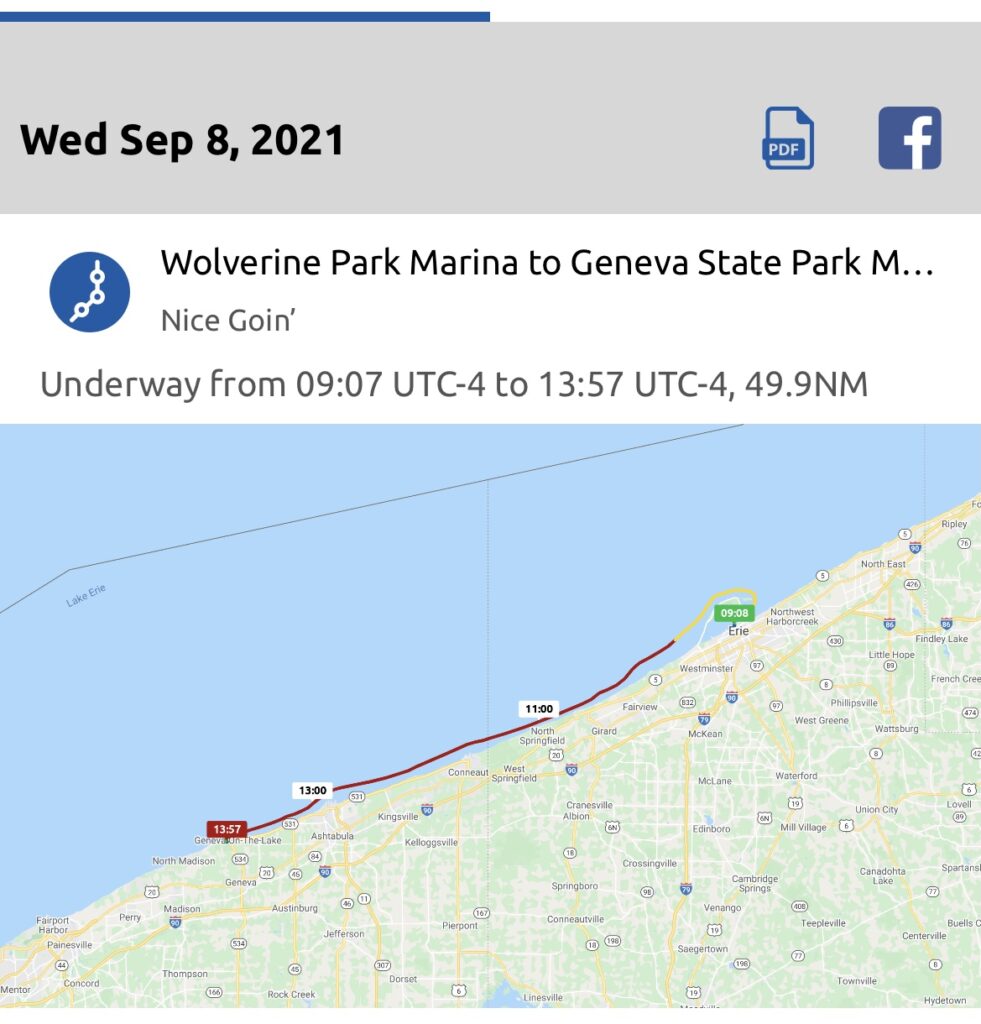Select the 09:08 start marker on map
Screen dimensions: 981x1024
point(734,613)
